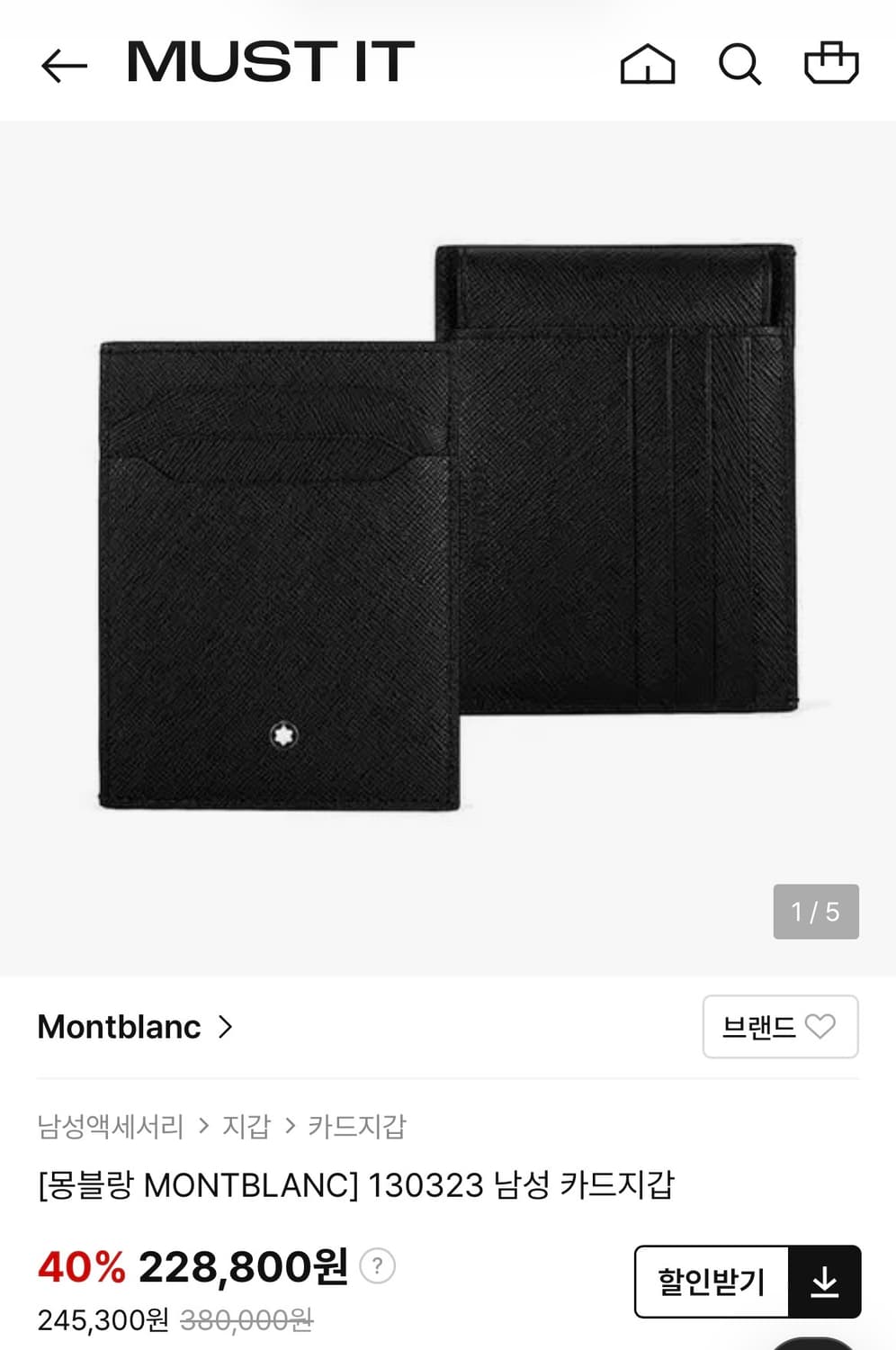896x1350 pixels.
Task: Select 지갑 in the breadcrumb trail
Action: point(247,1127)
